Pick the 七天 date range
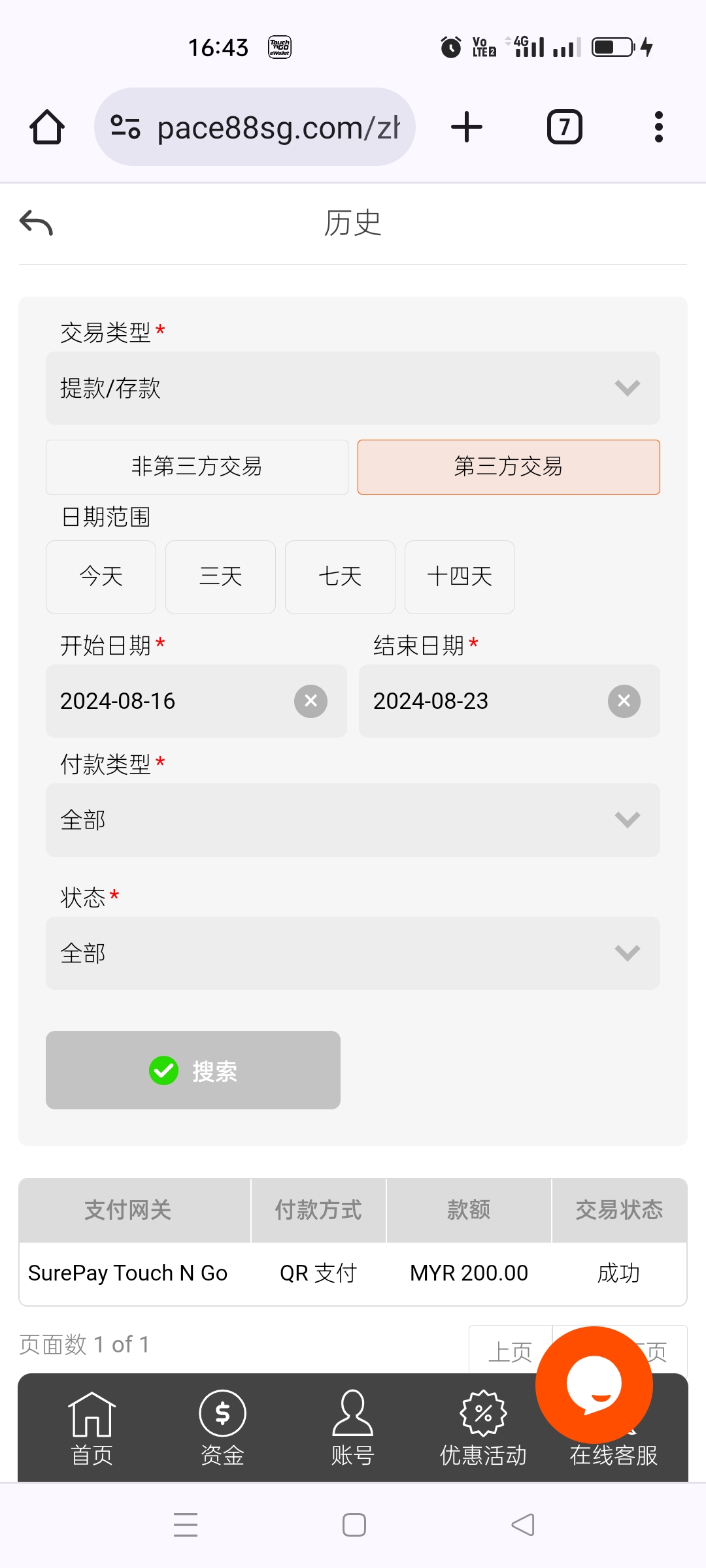The width and height of the screenshot is (706, 1568). [340, 577]
